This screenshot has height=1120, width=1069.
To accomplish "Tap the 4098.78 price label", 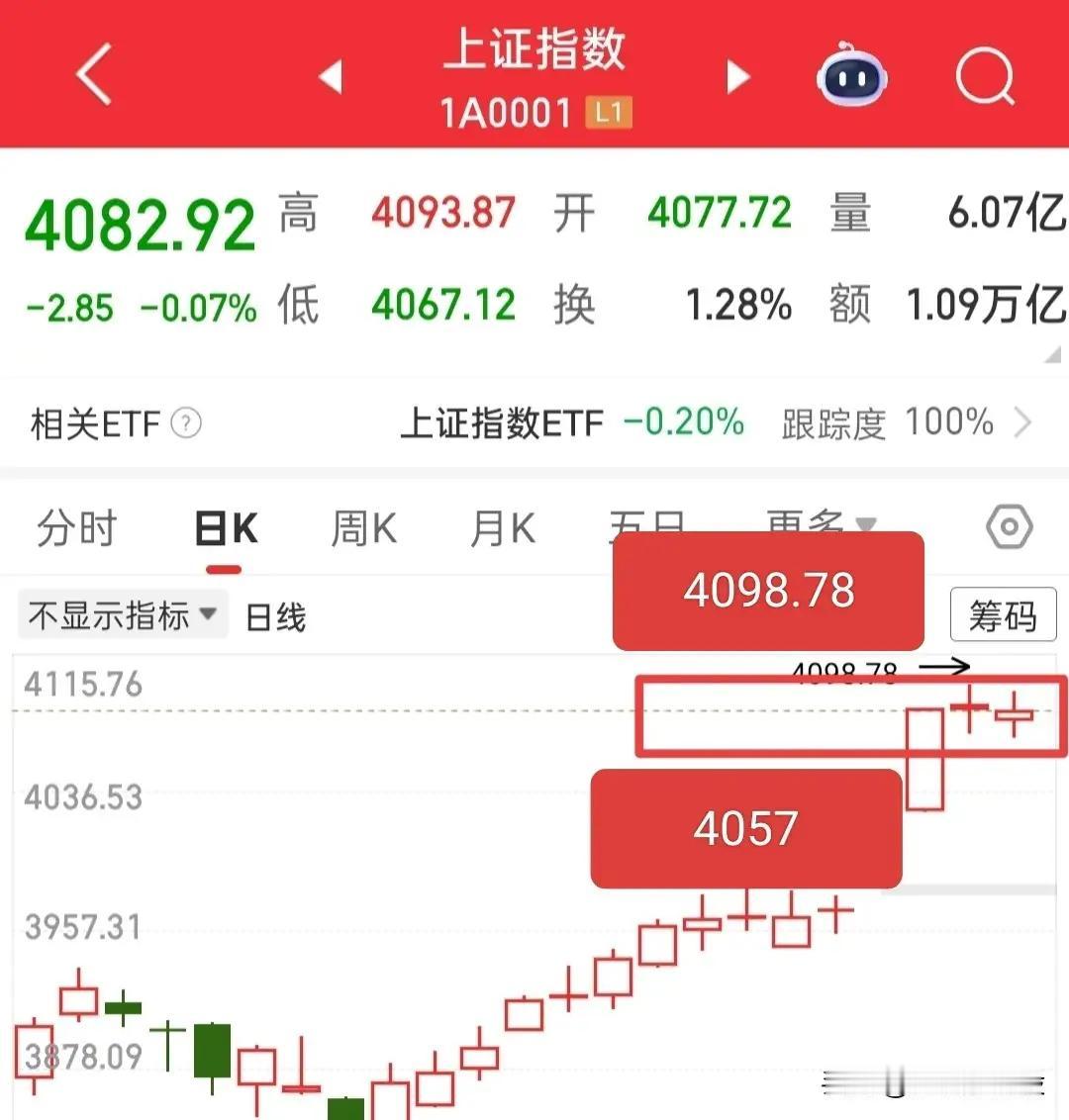I will [769, 591].
